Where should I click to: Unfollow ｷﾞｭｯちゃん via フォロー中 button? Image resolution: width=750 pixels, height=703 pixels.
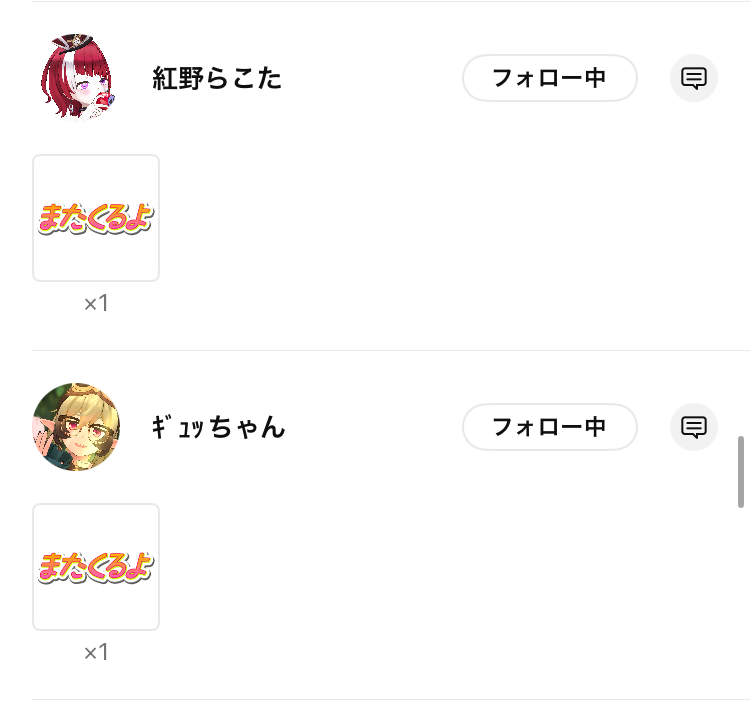(x=549, y=427)
